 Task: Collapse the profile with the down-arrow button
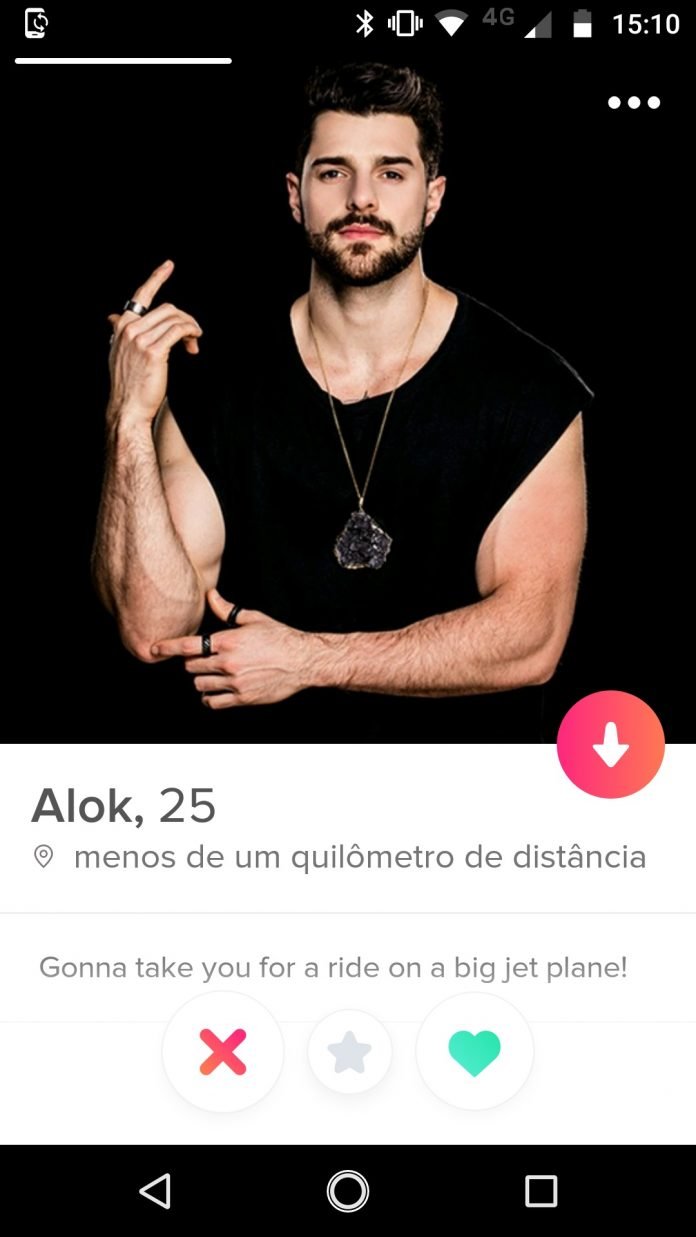[x=611, y=744]
